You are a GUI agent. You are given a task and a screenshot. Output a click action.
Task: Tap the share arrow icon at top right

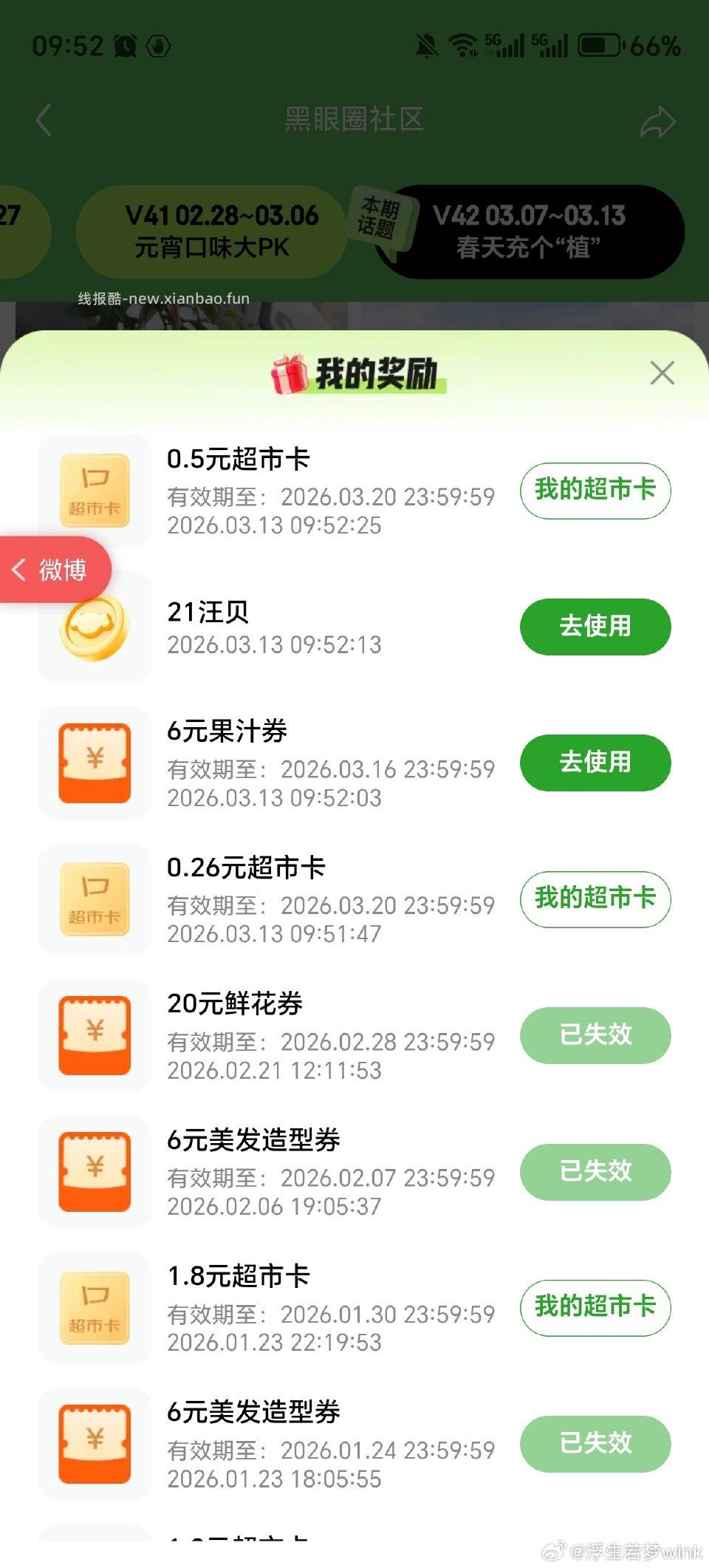tap(656, 120)
